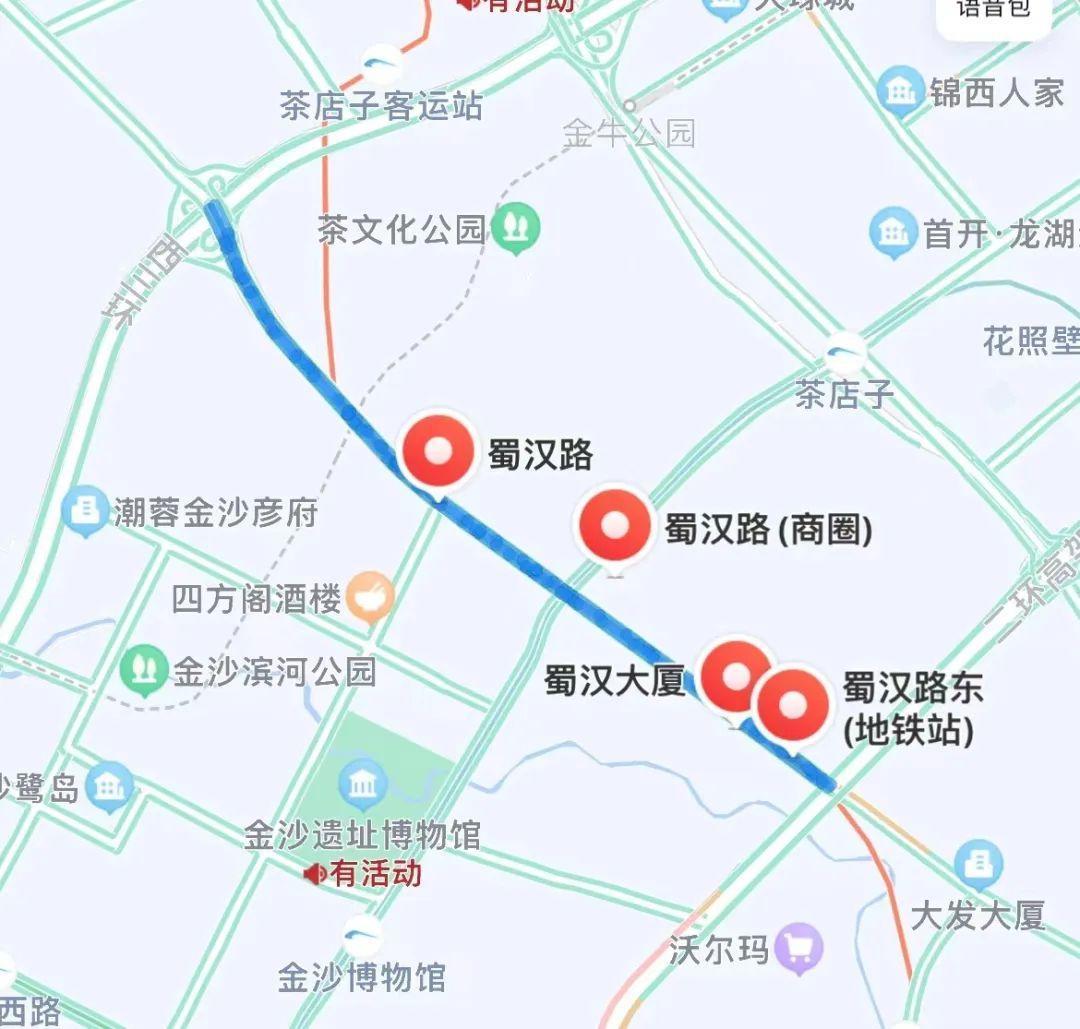The image size is (1080, 1029).
Task: Select the 蜀汉路东 (地铁站) marker
Action: [x=794, y=706]
